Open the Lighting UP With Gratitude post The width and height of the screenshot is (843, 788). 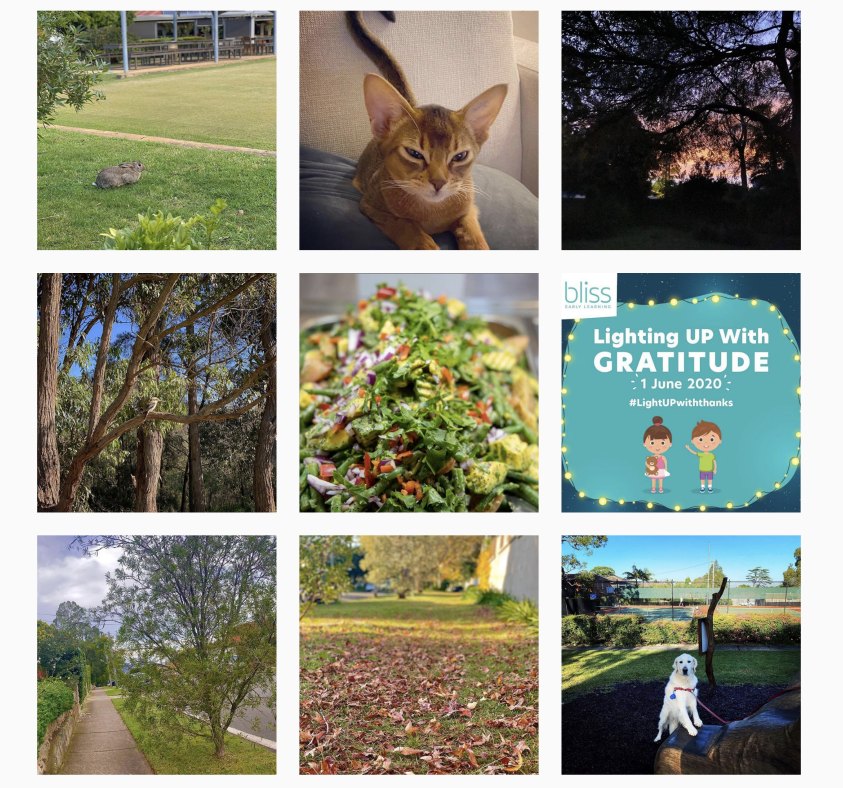(x=680, y=392)
